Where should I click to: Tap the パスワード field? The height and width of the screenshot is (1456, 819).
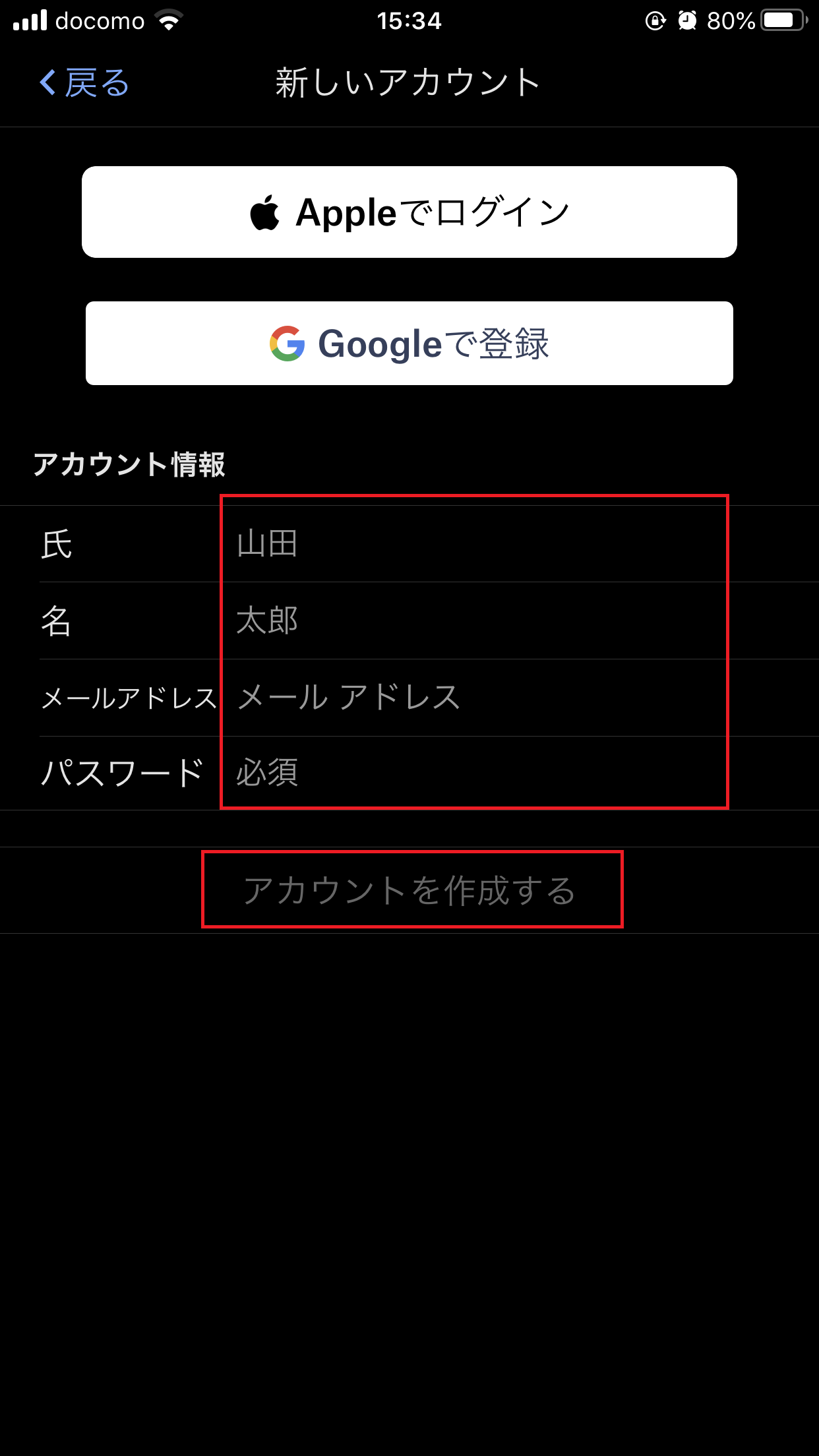pos(473,773)
